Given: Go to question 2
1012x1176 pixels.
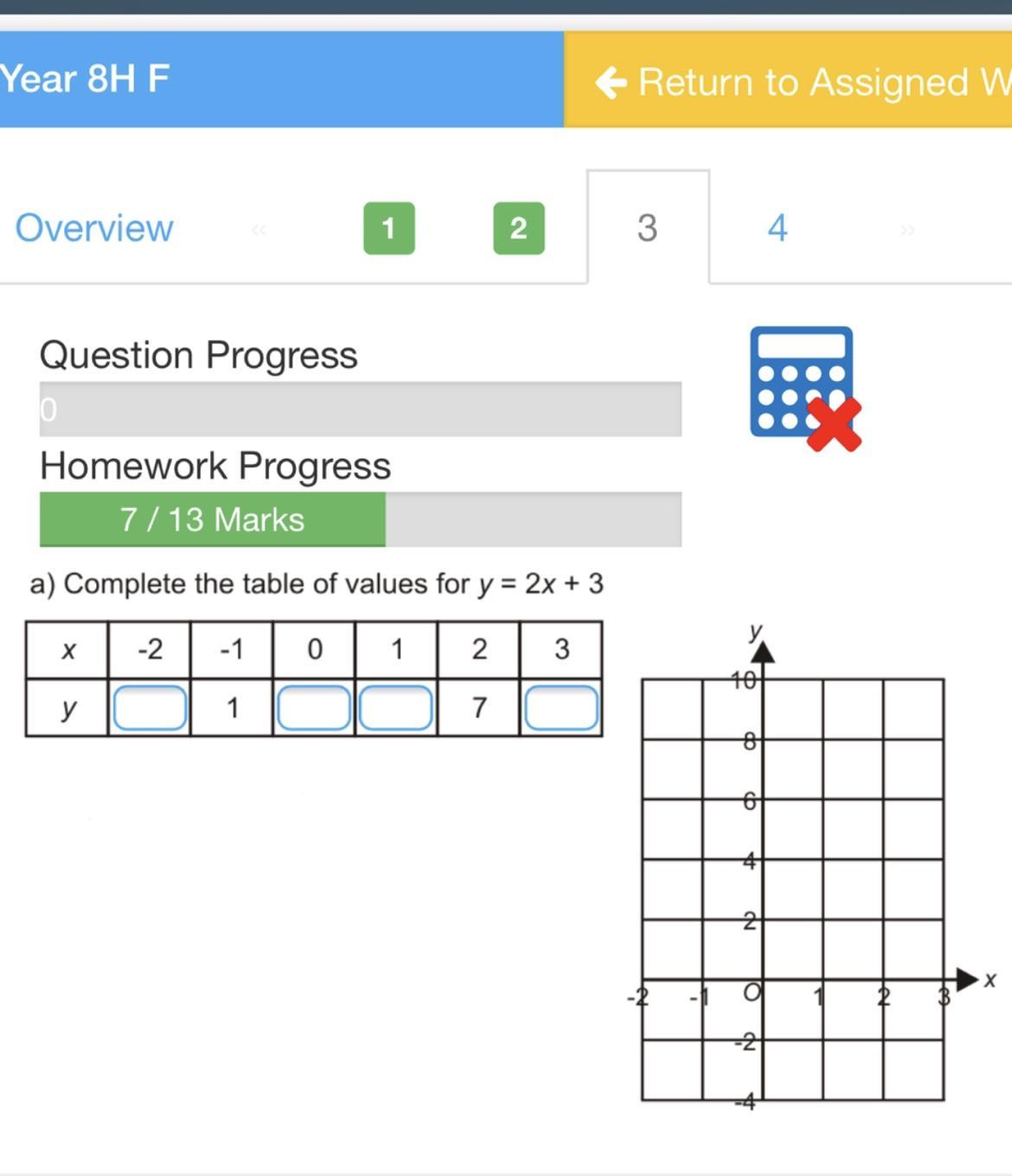Looking at the screenshot, I should [x=519, y=228].
